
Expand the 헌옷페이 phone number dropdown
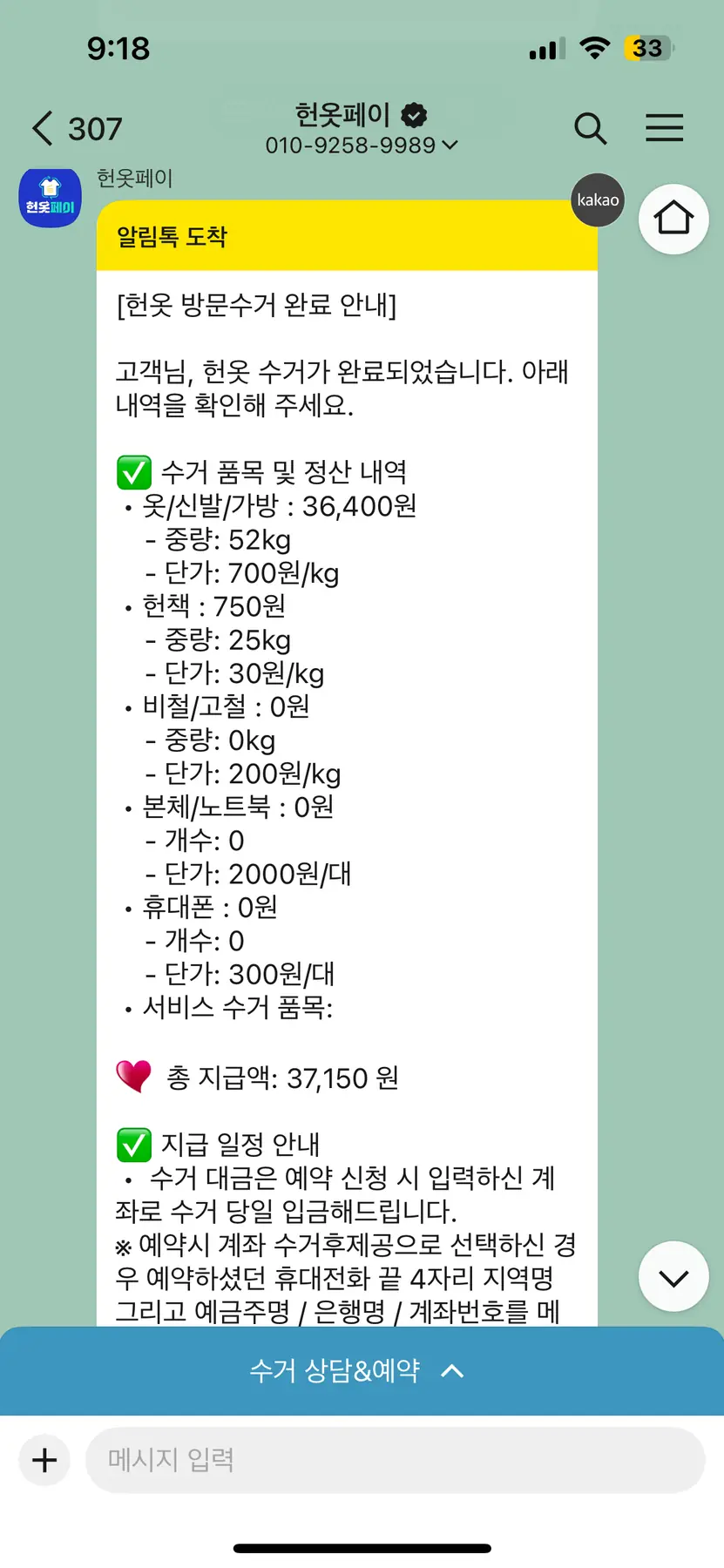(x=362, y=145)
